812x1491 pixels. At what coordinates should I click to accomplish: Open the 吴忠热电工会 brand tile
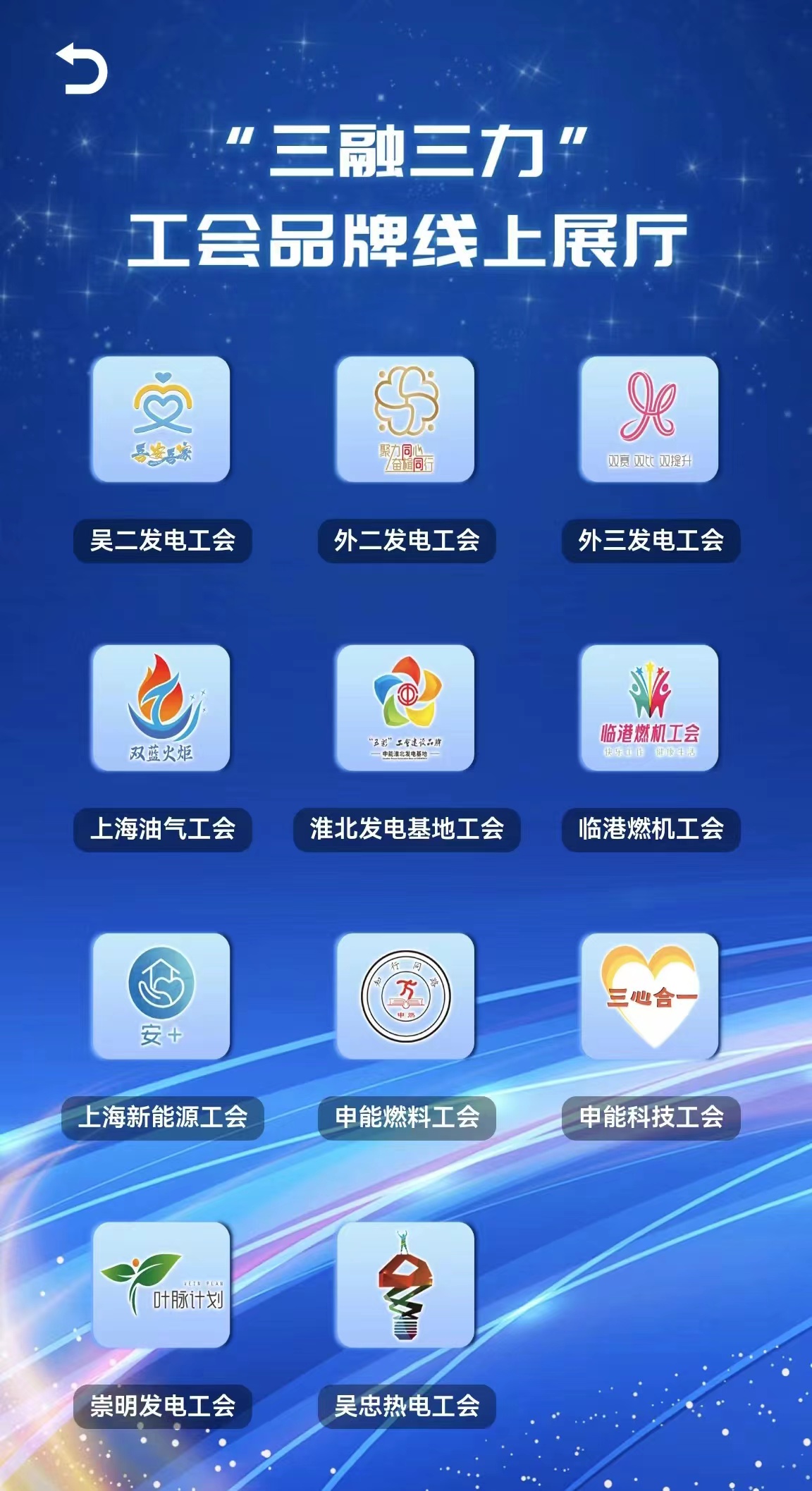pos(405,1284)
